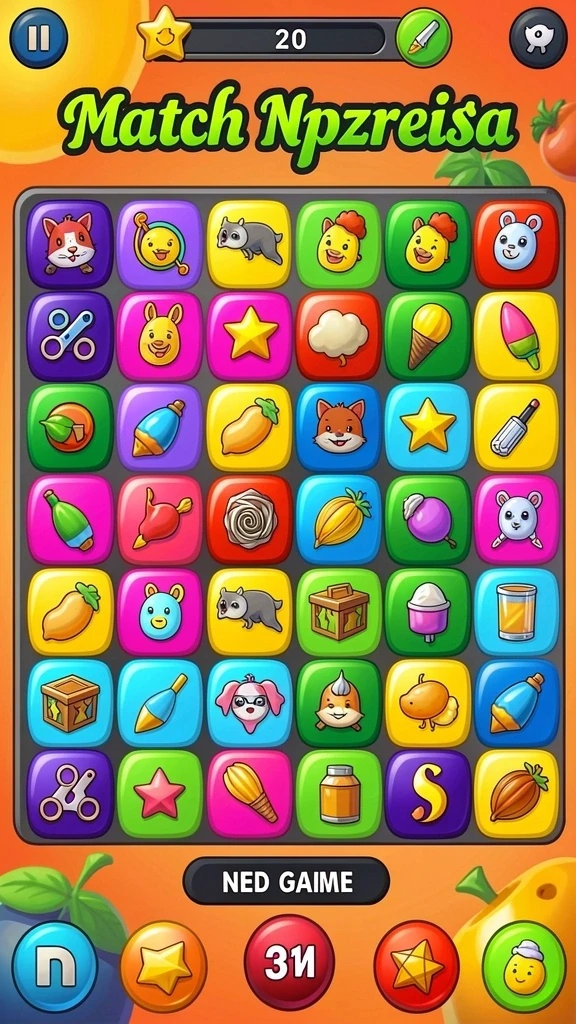Screen dimensions: 576x1024
Task: Use the orange star booster
Action: [x=164, y=966]
